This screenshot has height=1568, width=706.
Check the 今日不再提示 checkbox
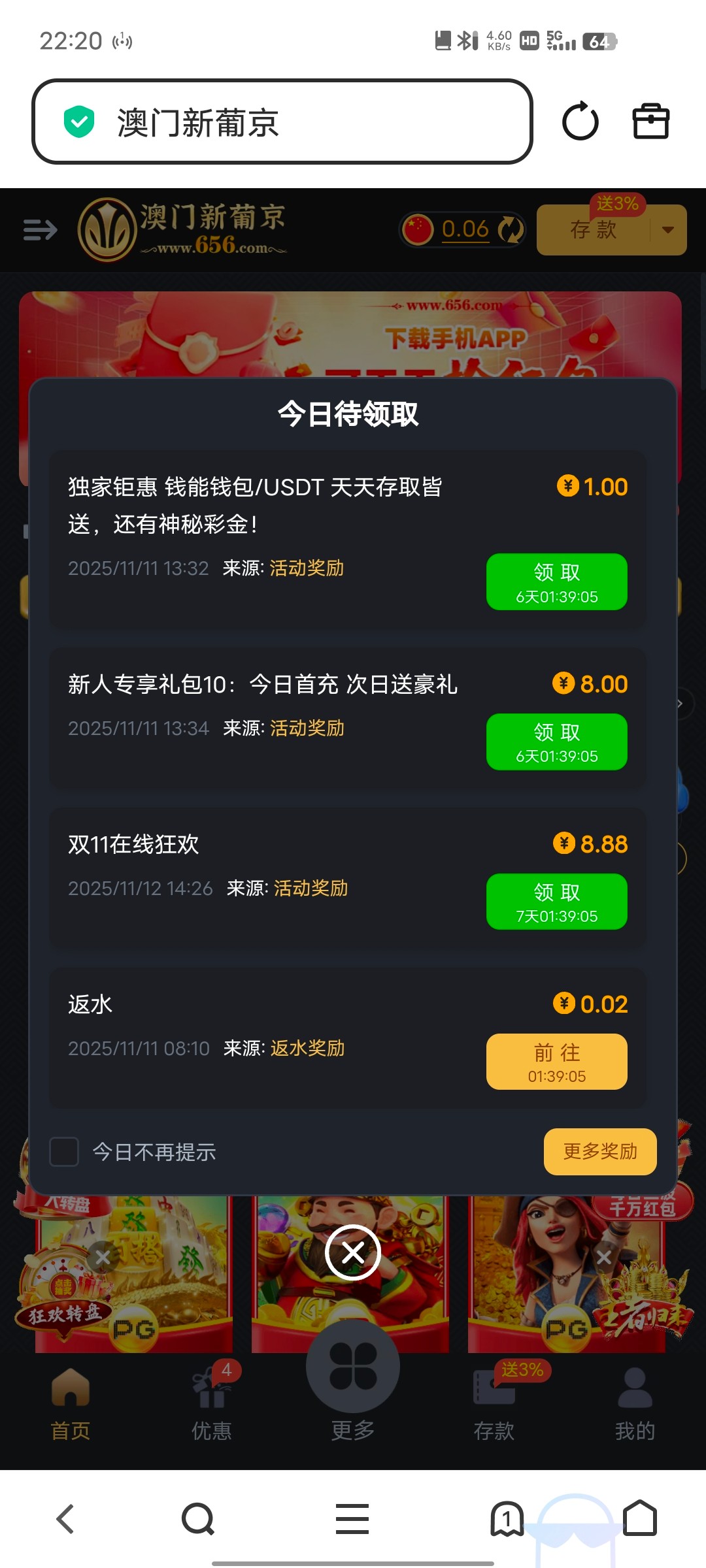pos(64,1152)
